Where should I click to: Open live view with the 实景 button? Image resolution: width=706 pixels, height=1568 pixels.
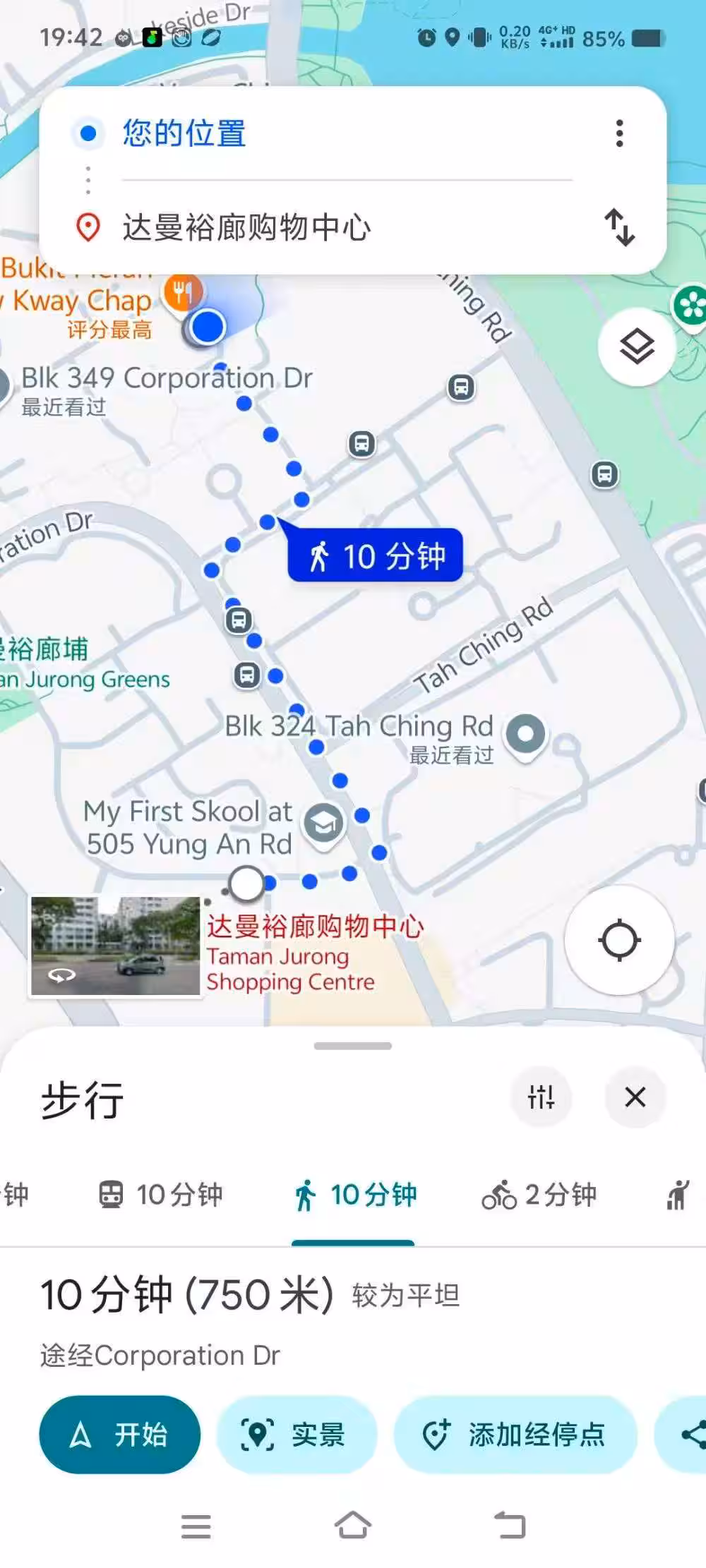(297, 1435)
